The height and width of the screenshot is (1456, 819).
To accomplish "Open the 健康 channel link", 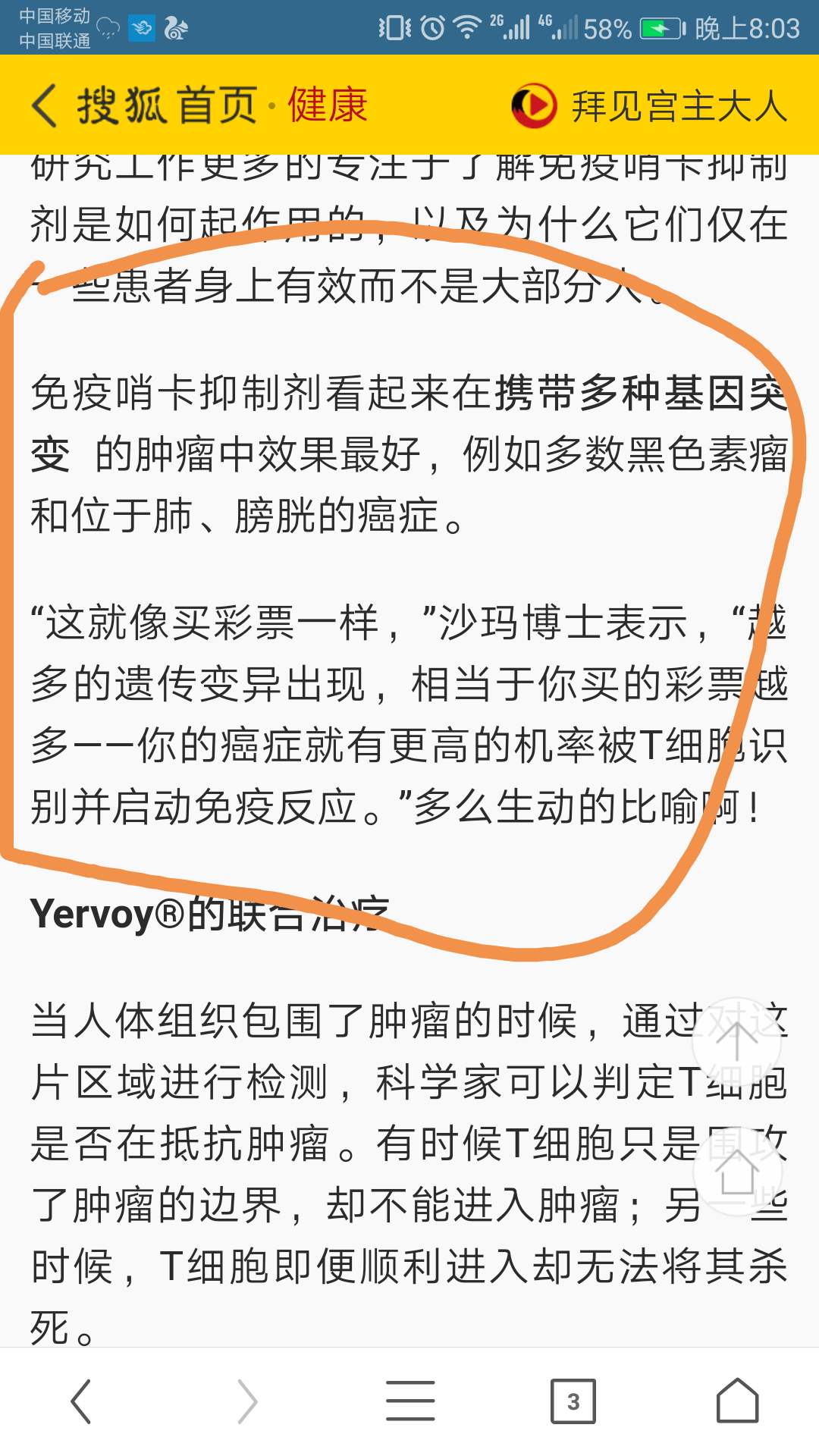I will (x=328, y=105).
